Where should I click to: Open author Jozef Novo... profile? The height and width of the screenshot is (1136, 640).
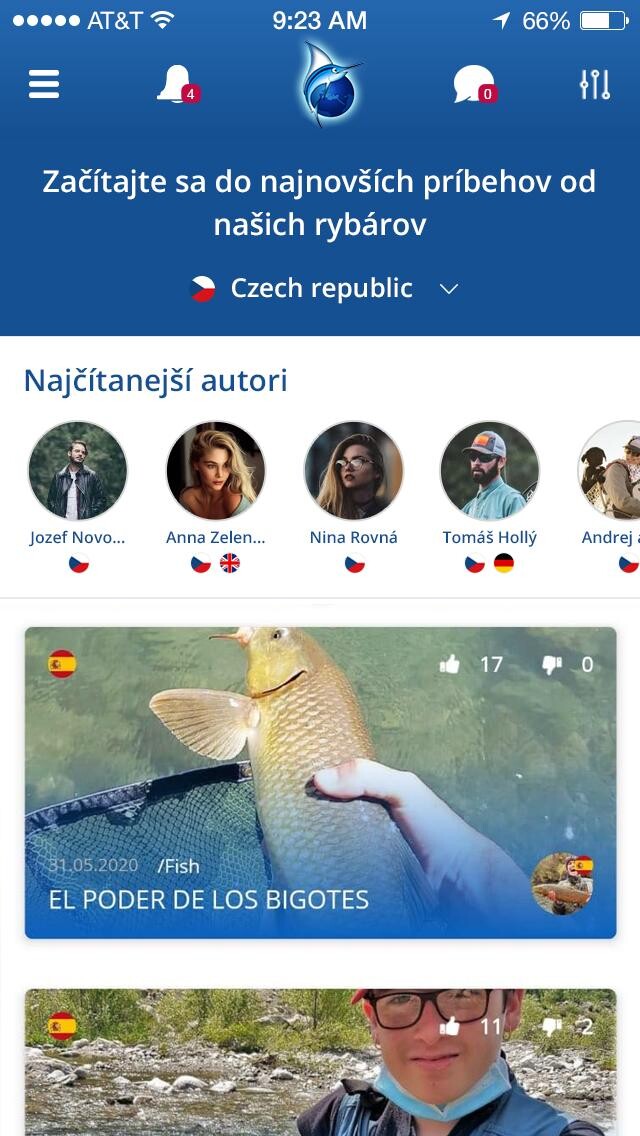78,470
